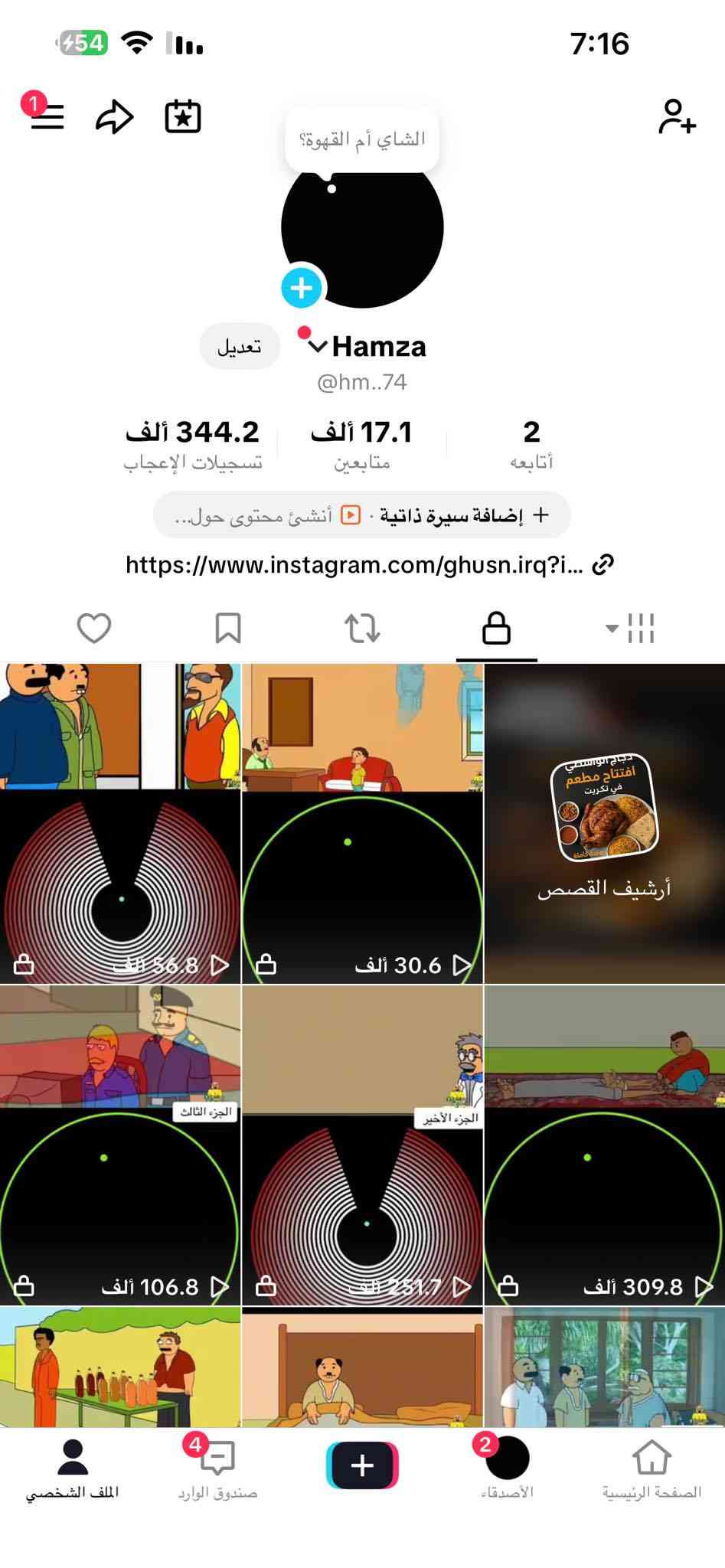Switch to the liked videos heart tab
The height and width of the screenshot is (1568, 725).
pos(94,629)
